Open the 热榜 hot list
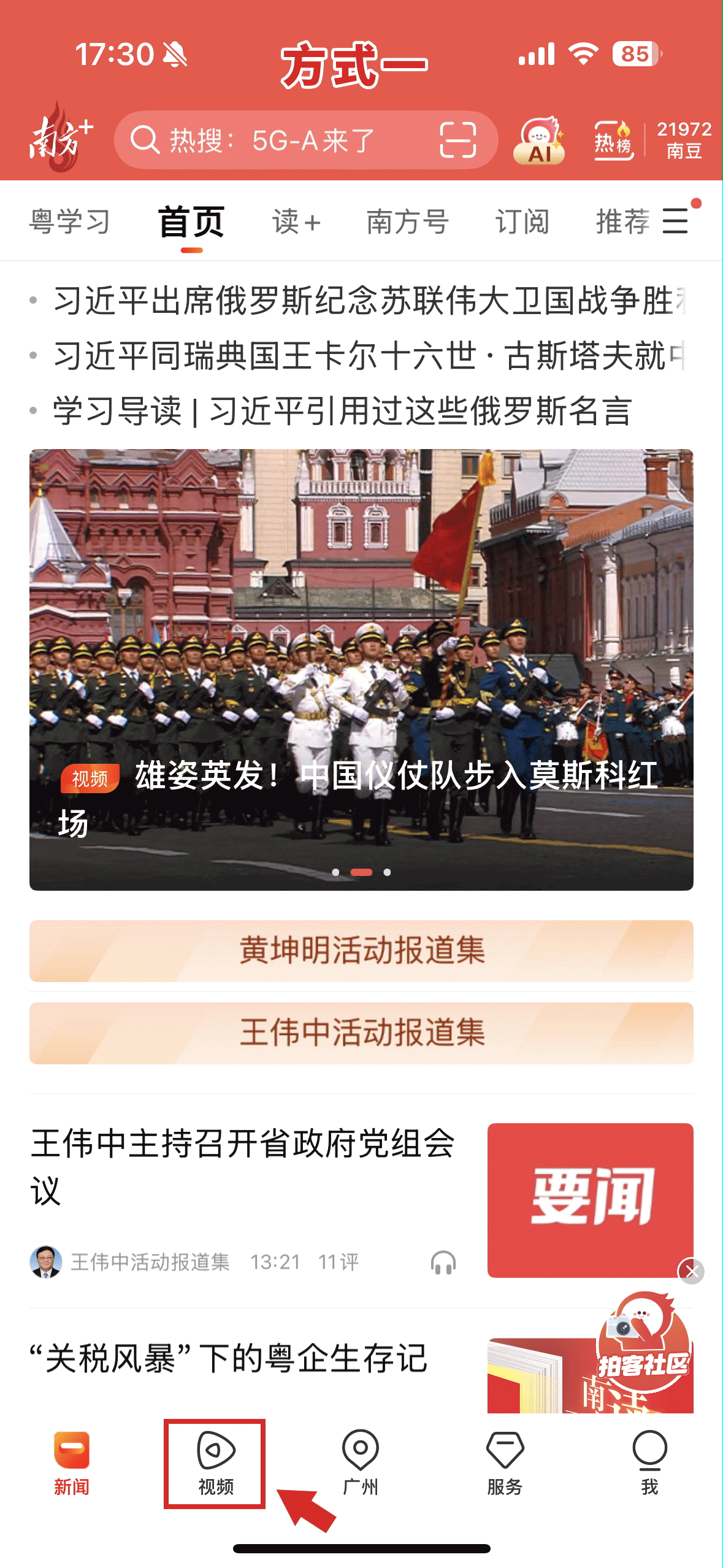The width and height of the screenshot is (723, 1568). point(613,141)
